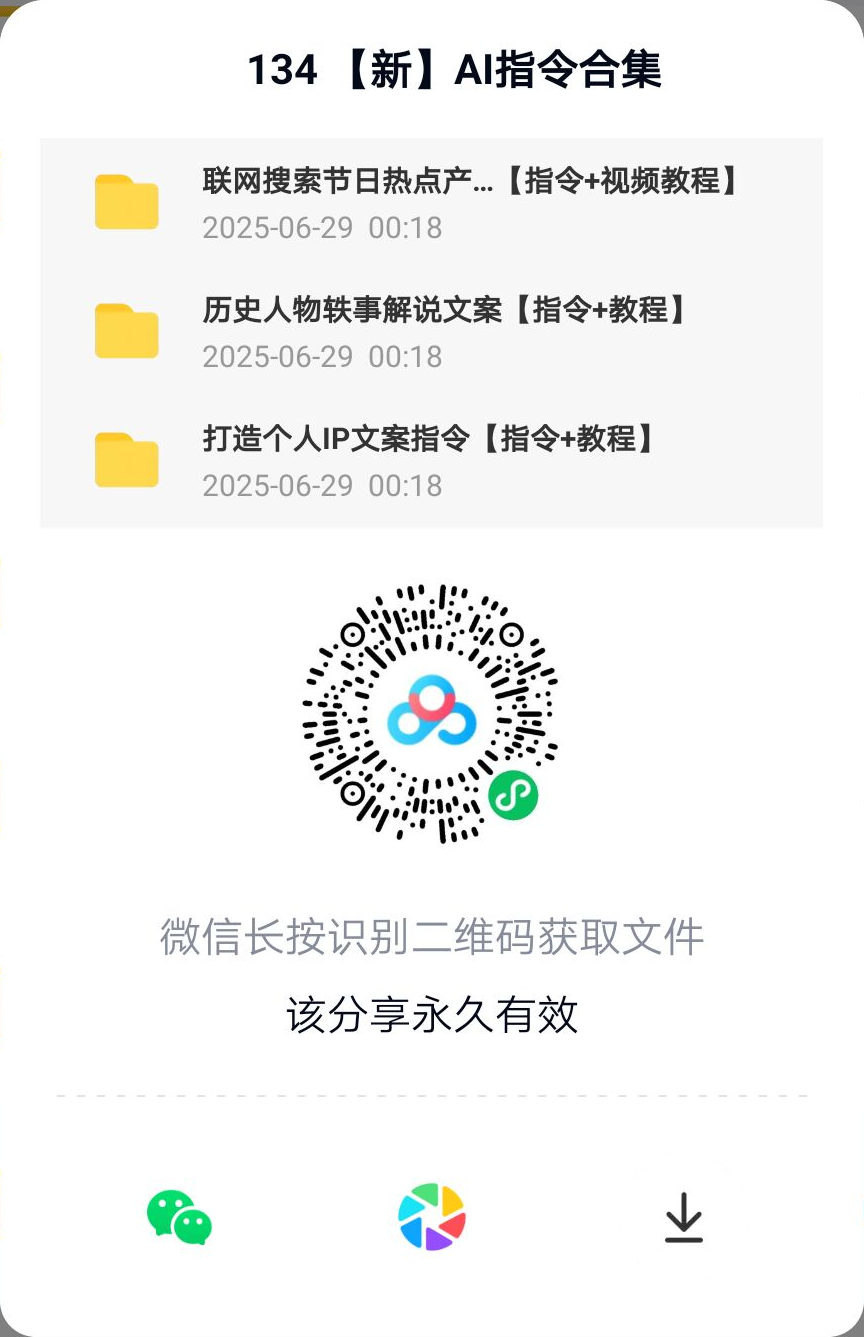Download the share image

[x=684, y=1217]
